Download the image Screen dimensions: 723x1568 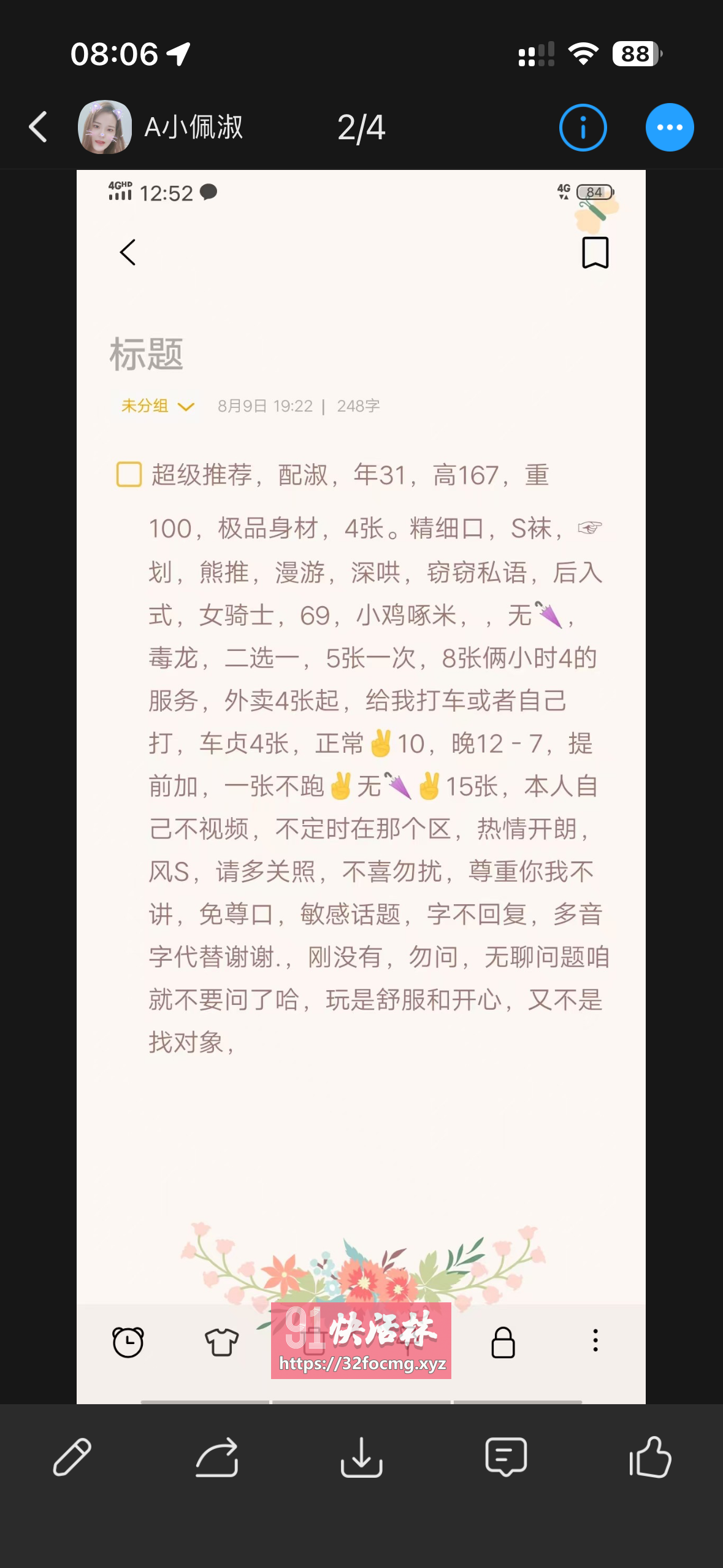click(361, 1456)
